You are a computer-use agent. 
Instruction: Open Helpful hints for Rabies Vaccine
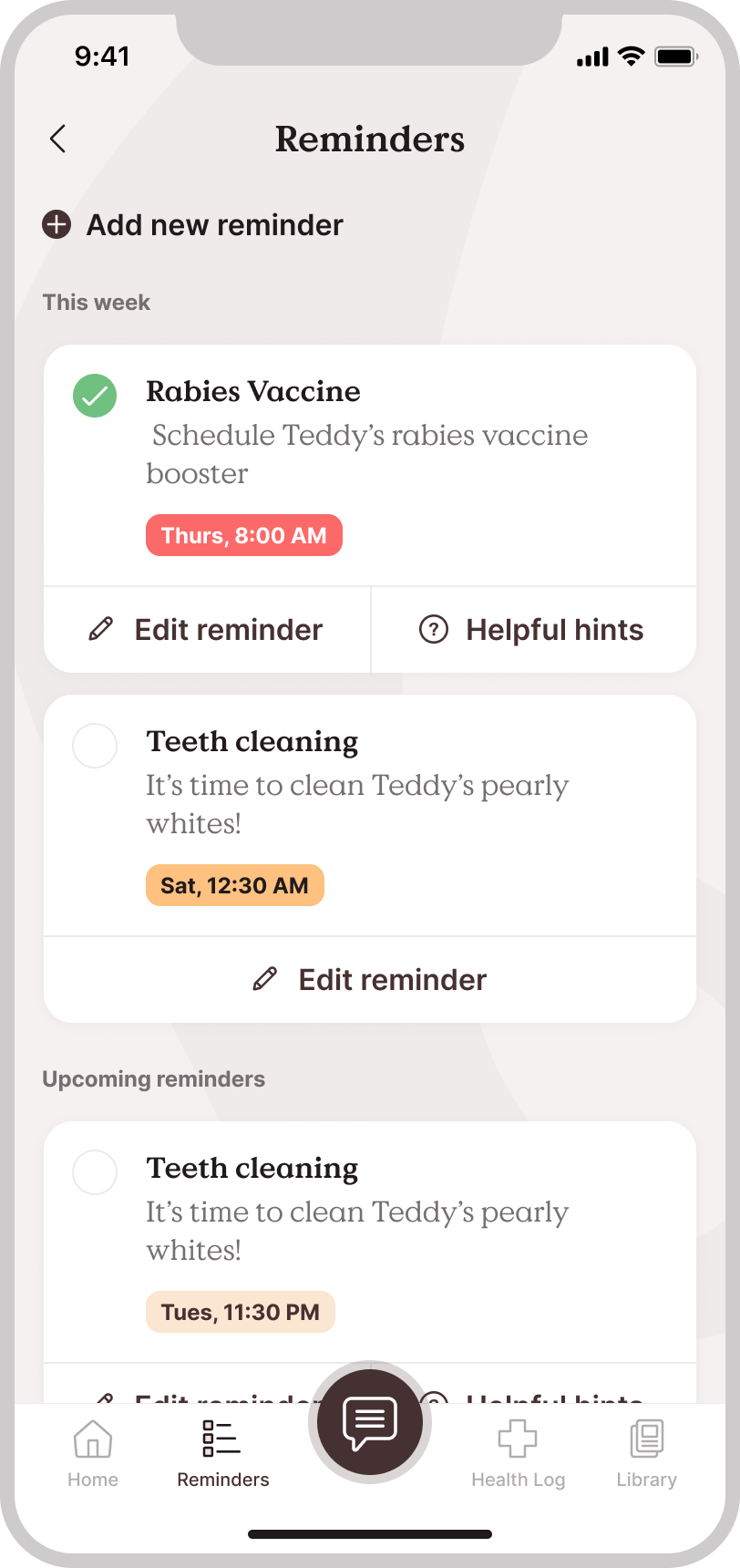pos(534,630)
